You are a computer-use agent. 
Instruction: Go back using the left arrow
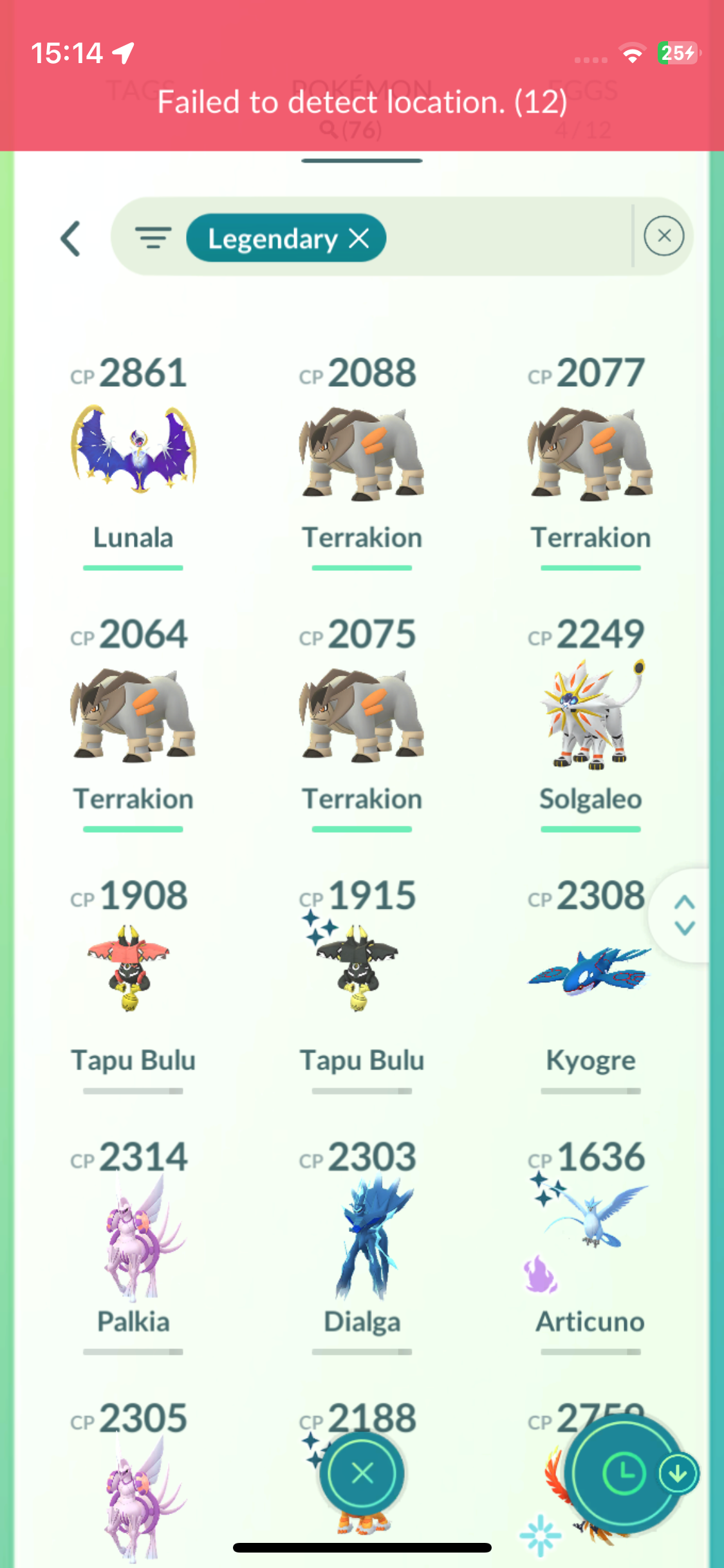coord(71,239)
